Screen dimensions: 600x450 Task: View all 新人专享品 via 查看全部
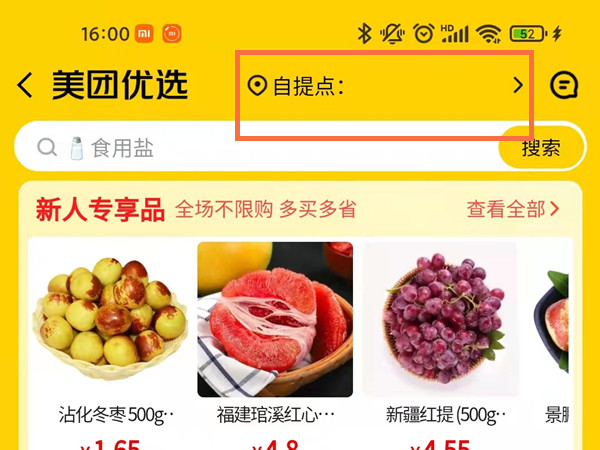point(512,209)
